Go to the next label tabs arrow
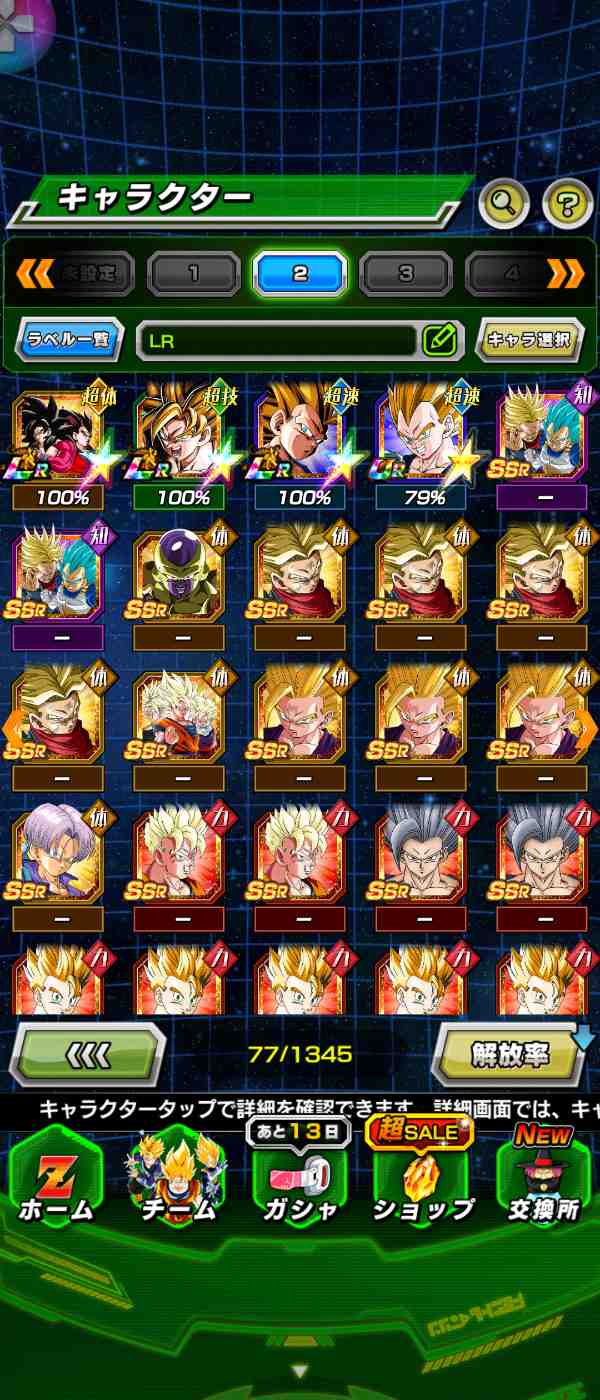The image size is (600, 1400). pyautogui.click(x=565, y=273)
